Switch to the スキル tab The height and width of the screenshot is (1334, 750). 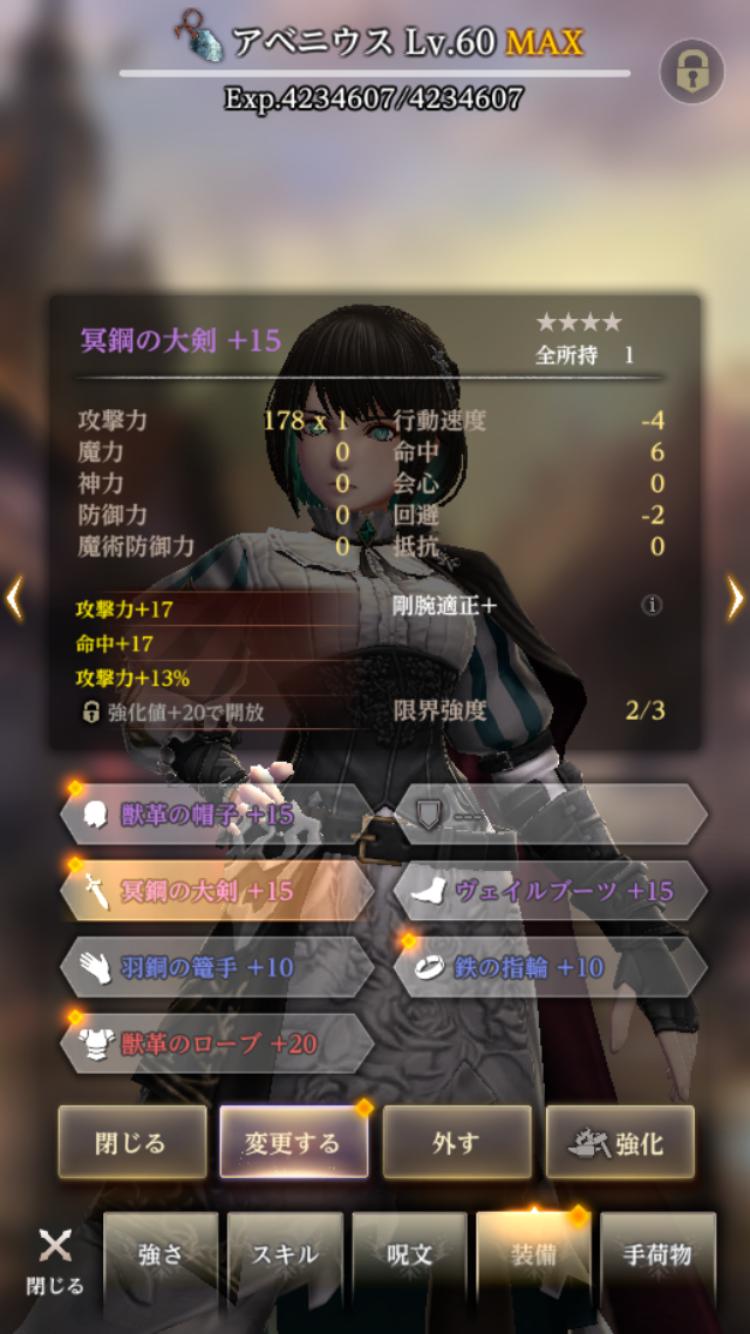285,1256
